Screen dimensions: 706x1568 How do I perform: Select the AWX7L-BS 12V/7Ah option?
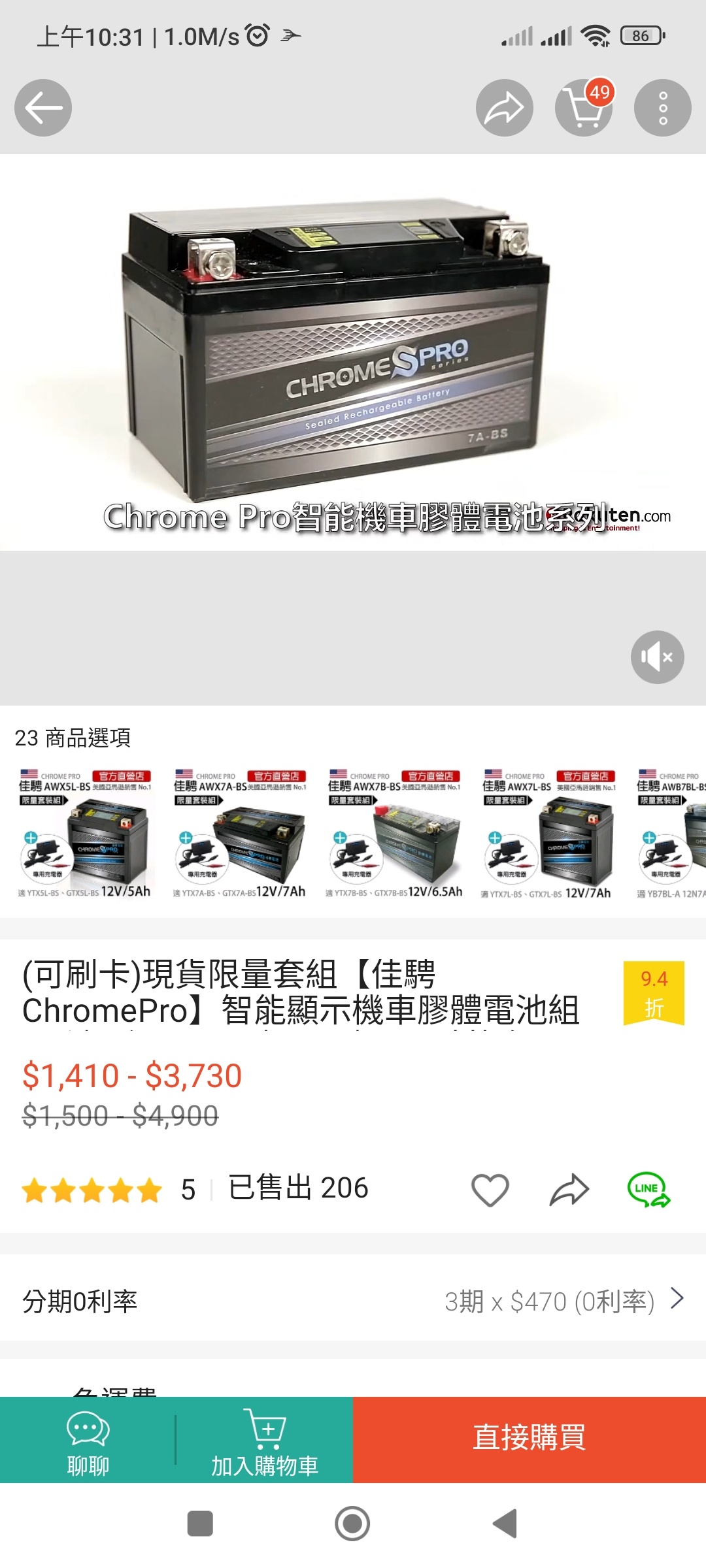point(549,834)
